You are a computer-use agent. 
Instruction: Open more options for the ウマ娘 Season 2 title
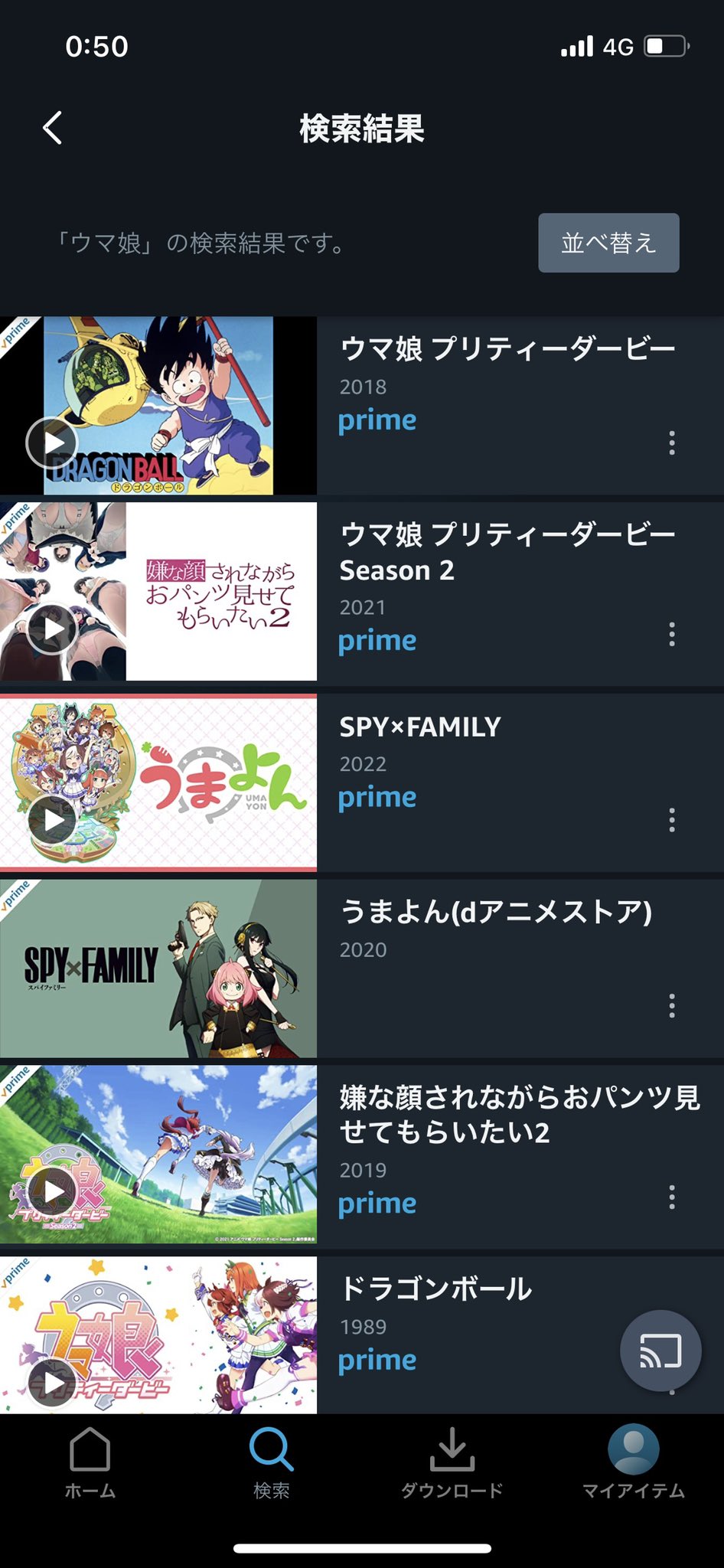click(x=672, y=634)
